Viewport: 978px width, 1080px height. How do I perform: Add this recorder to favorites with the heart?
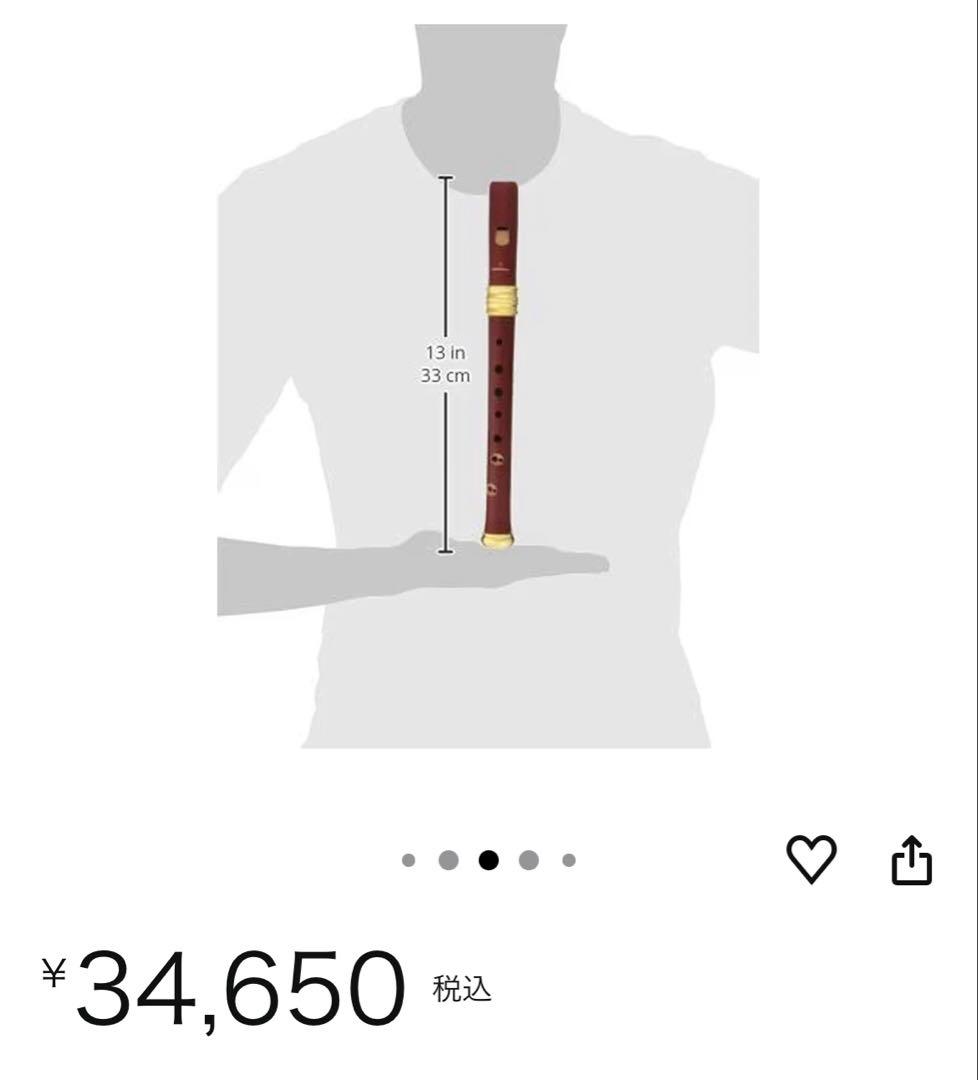(x=811, y=860)
